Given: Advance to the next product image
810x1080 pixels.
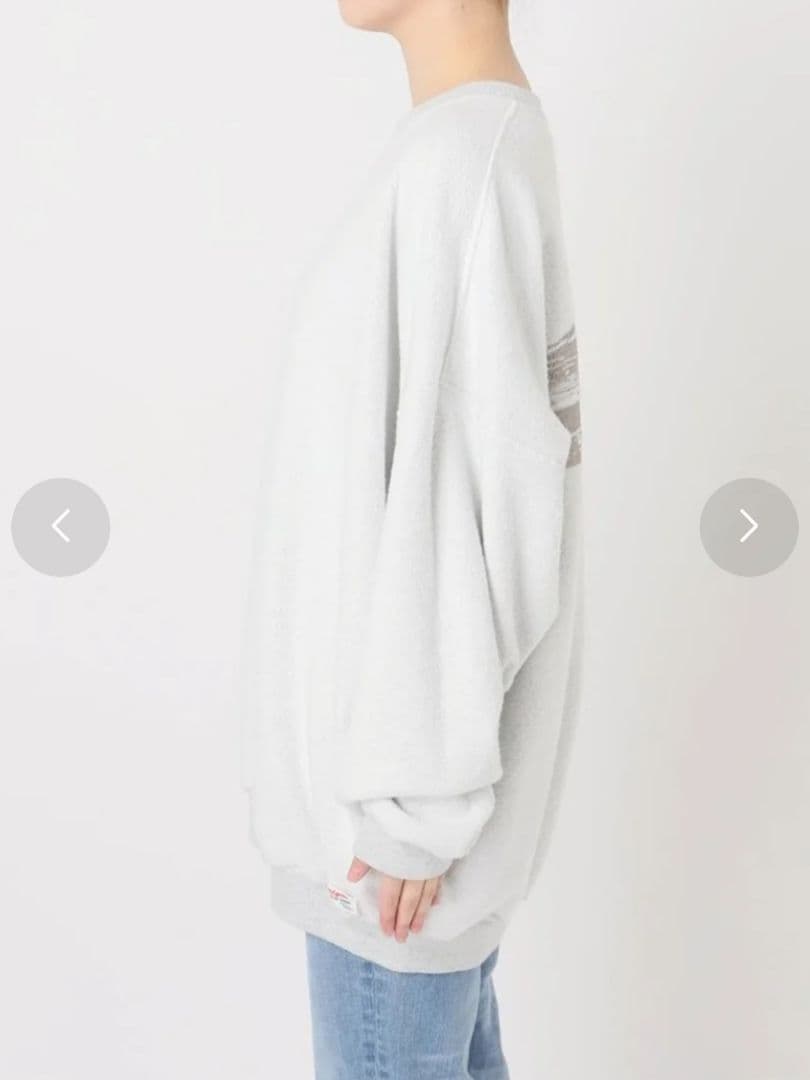Looking at the screenshot, I should click(x=748, y=526).
